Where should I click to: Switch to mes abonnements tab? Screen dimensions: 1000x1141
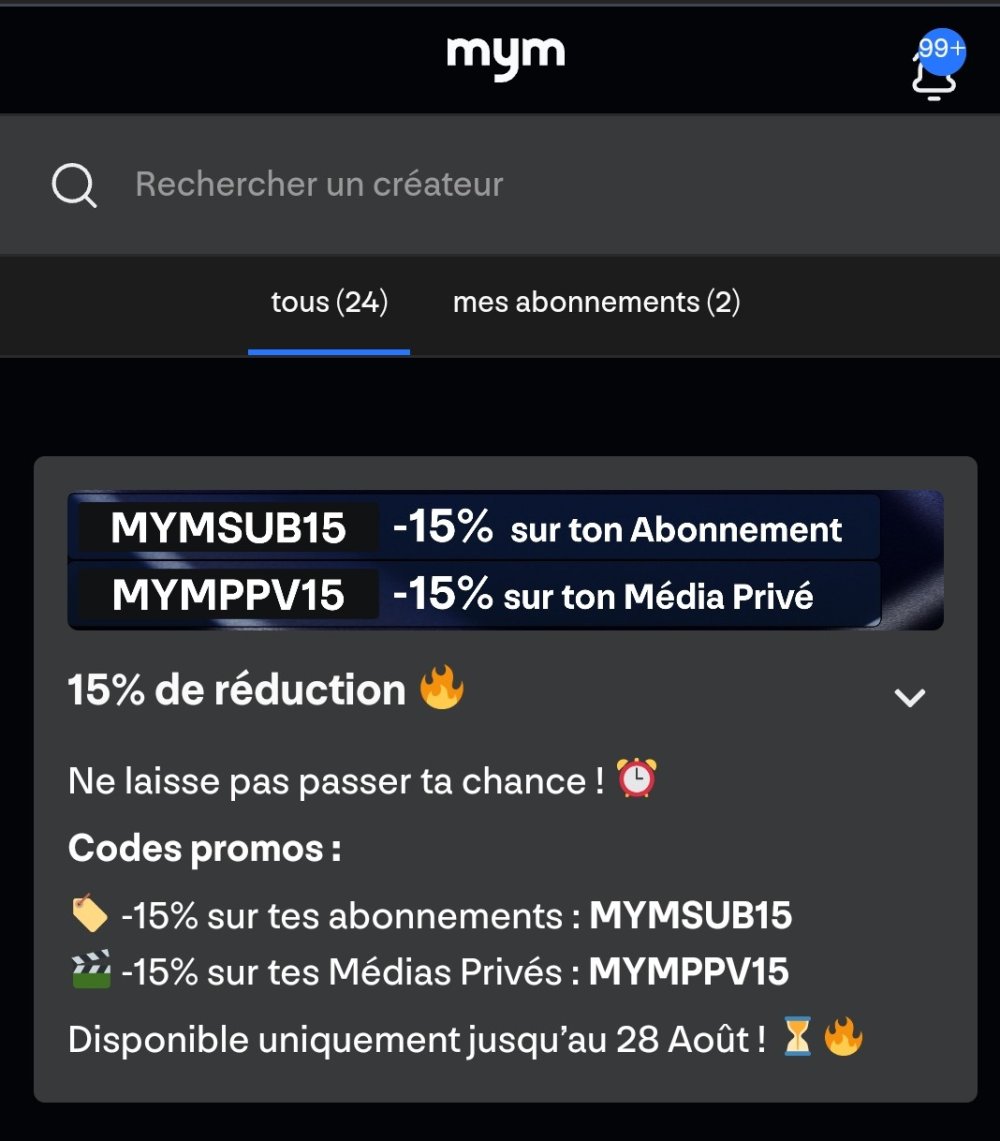(x=596, y=302)
